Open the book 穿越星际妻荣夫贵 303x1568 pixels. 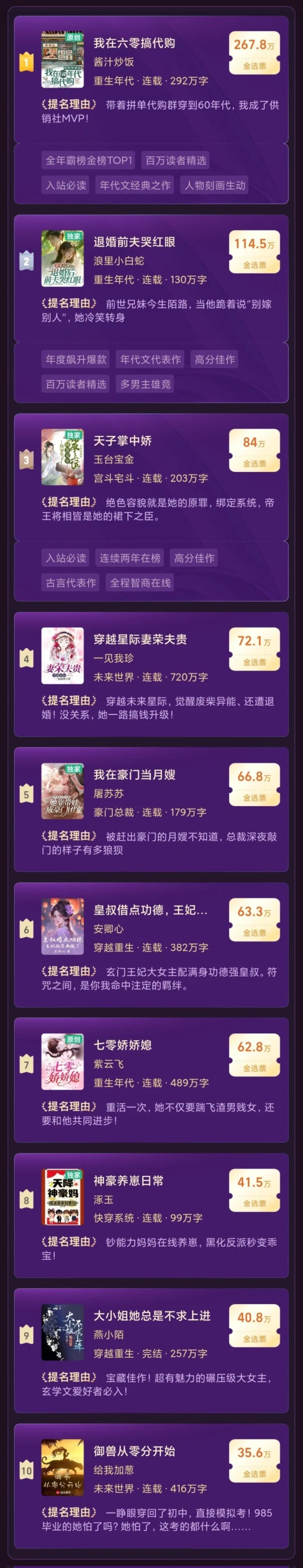point(140,639)
